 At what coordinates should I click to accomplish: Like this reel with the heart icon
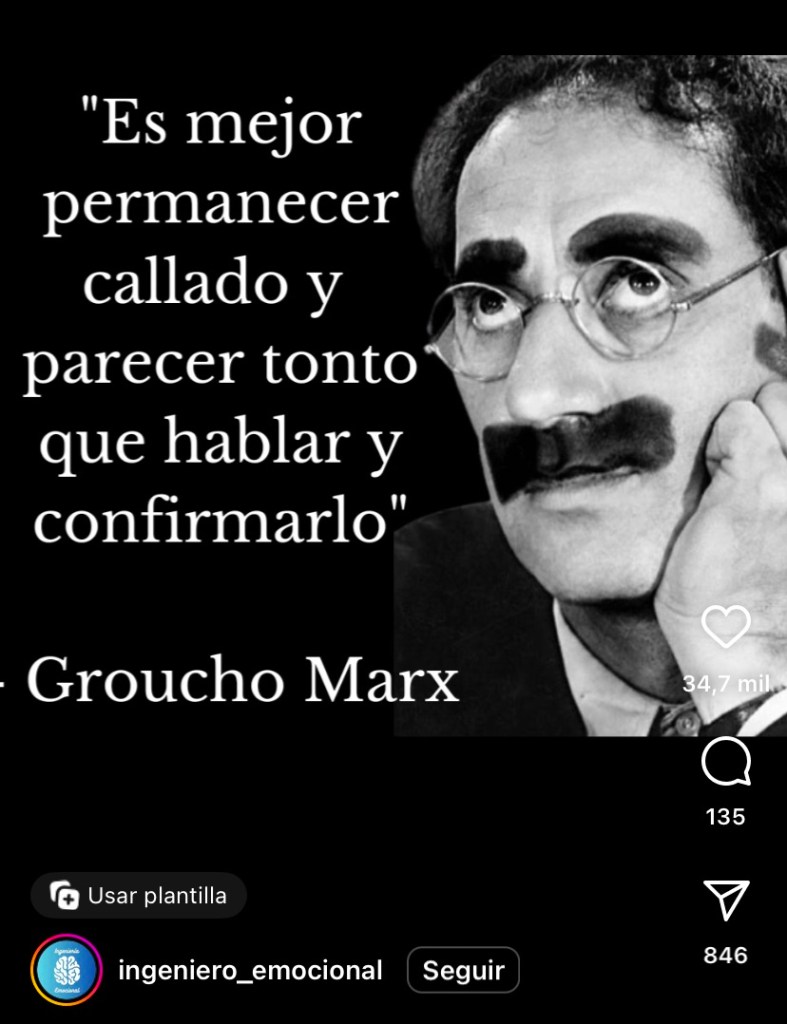point(726,628)
